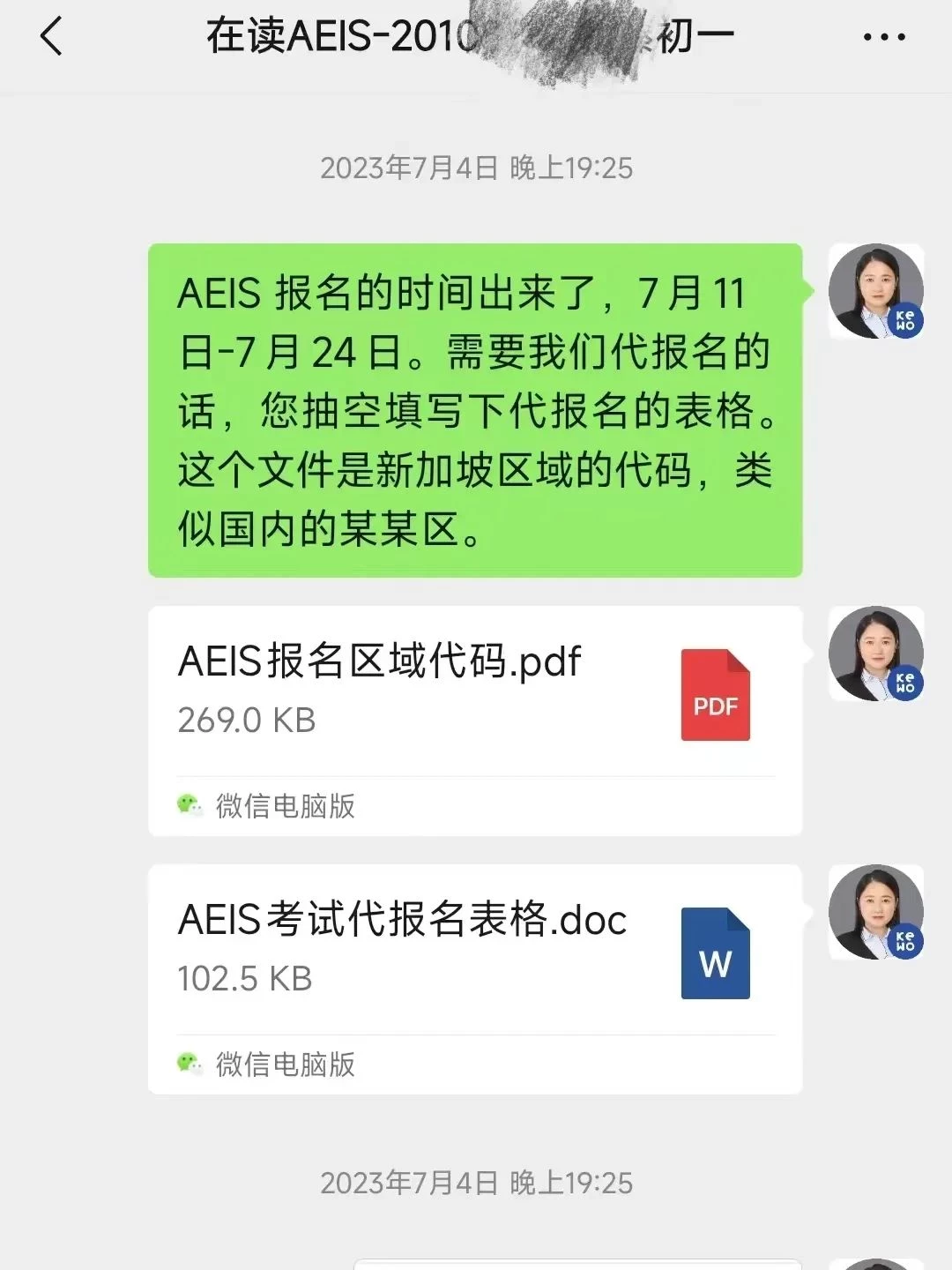Go back using the top-left arrow
The width and height of the screenshot is (952, 1270).
coord(52,37)
